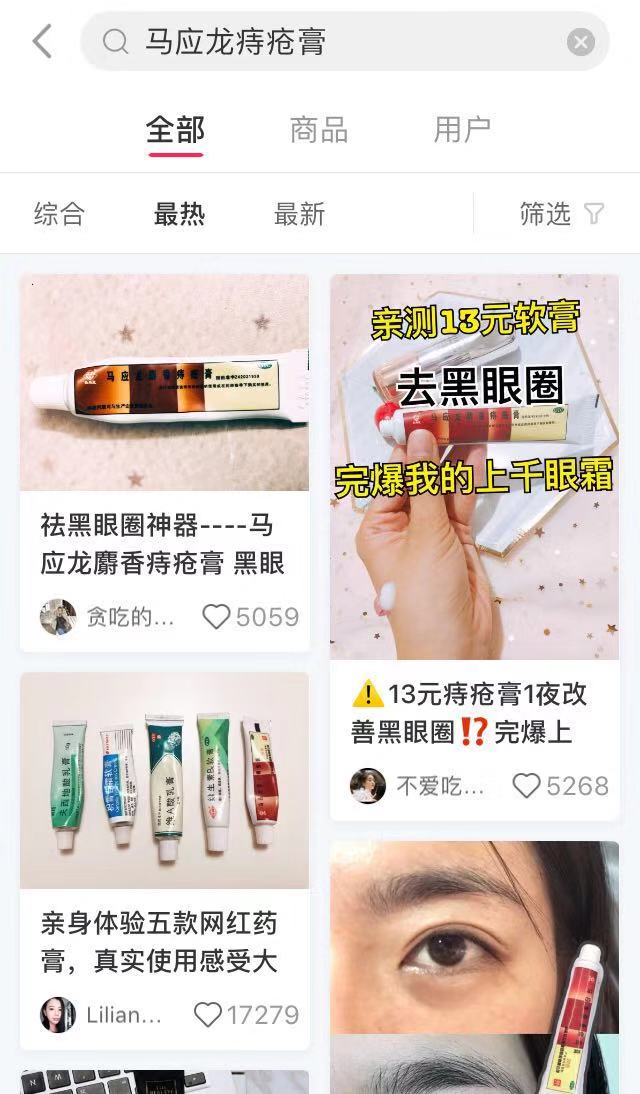Sort results by 最热
640x1094 pixels.
pos(179,214)
